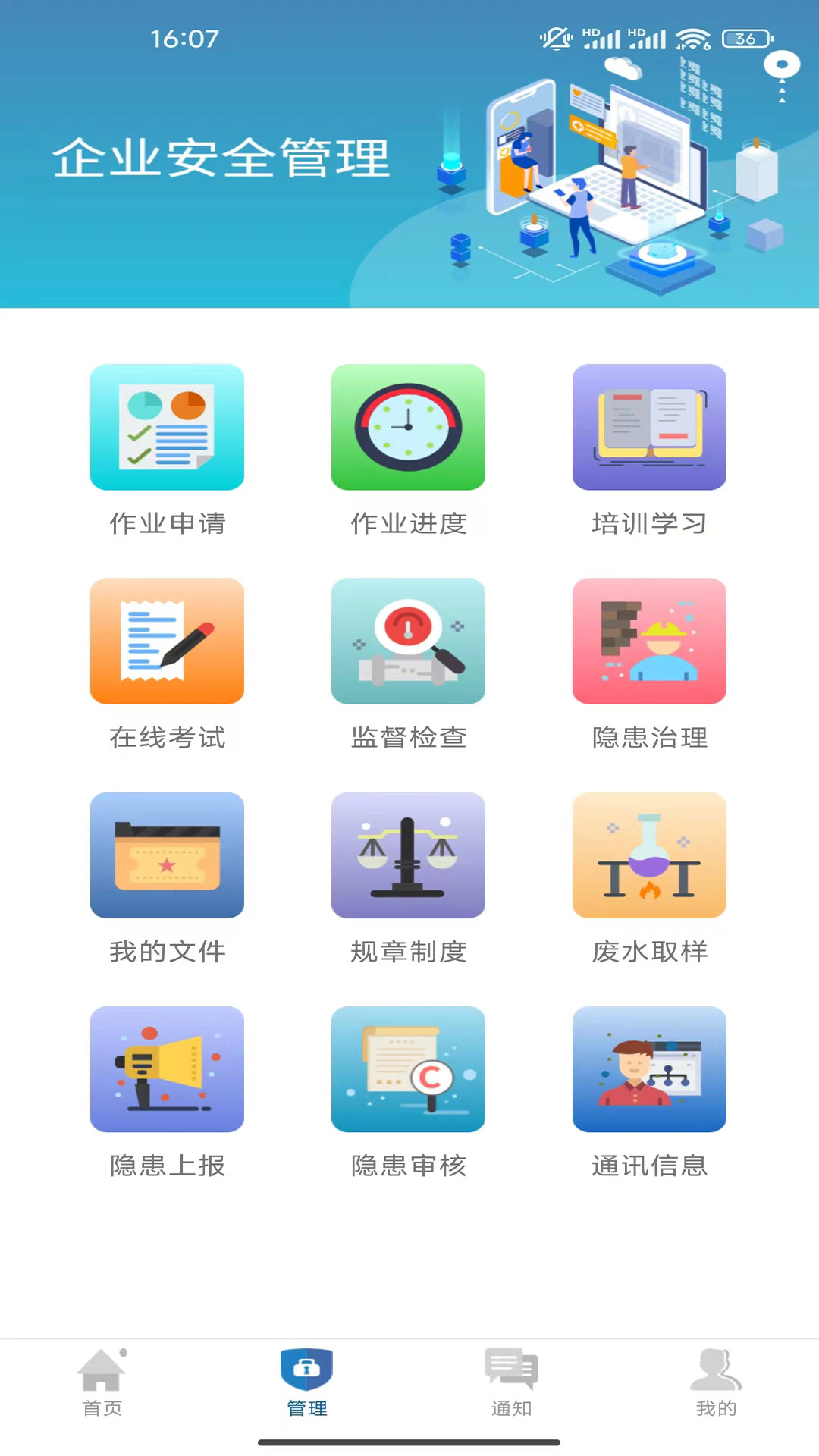This screenshot has height=1456, width=819.
Task: Tap the 培训学习 text label
Action: [649, 523]
